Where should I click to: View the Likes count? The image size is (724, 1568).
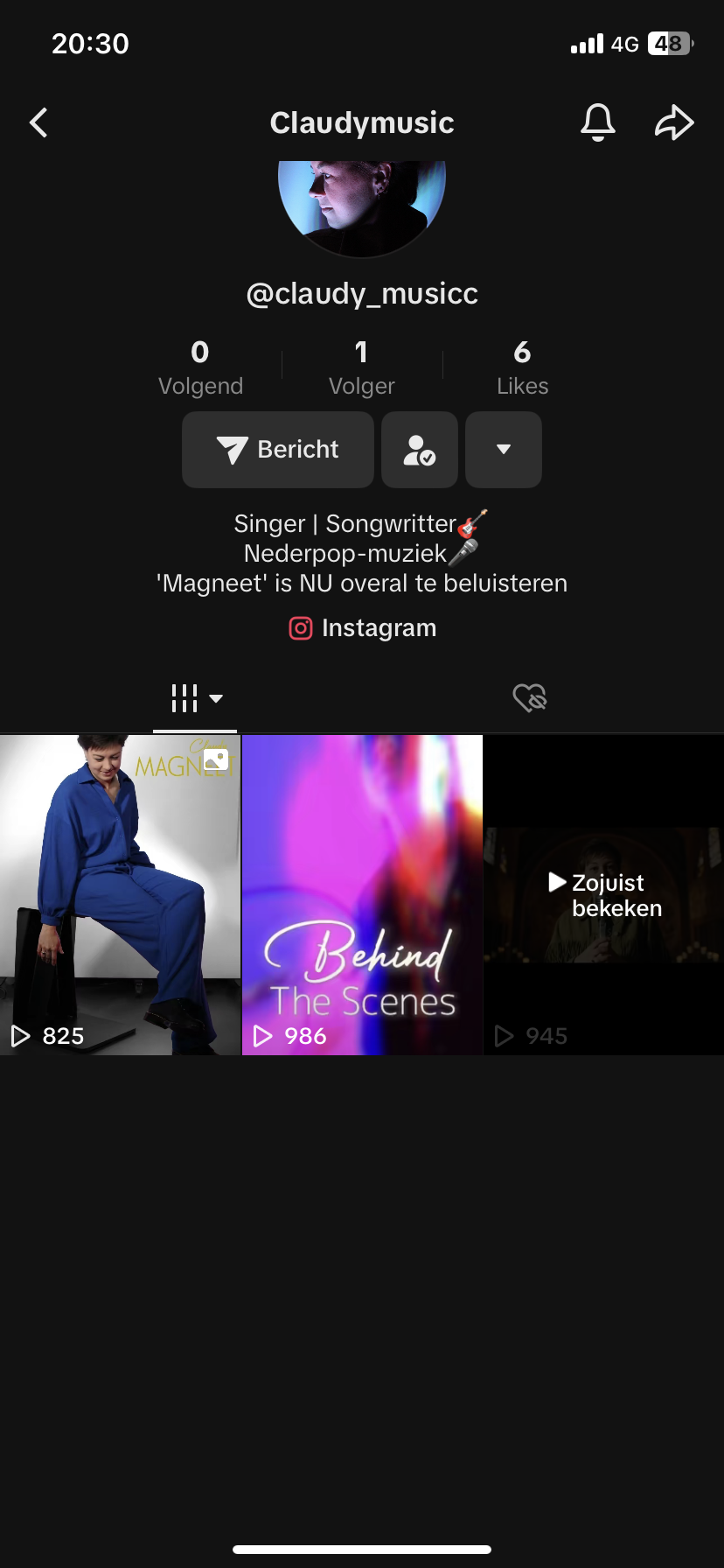[x=522, y=367]
